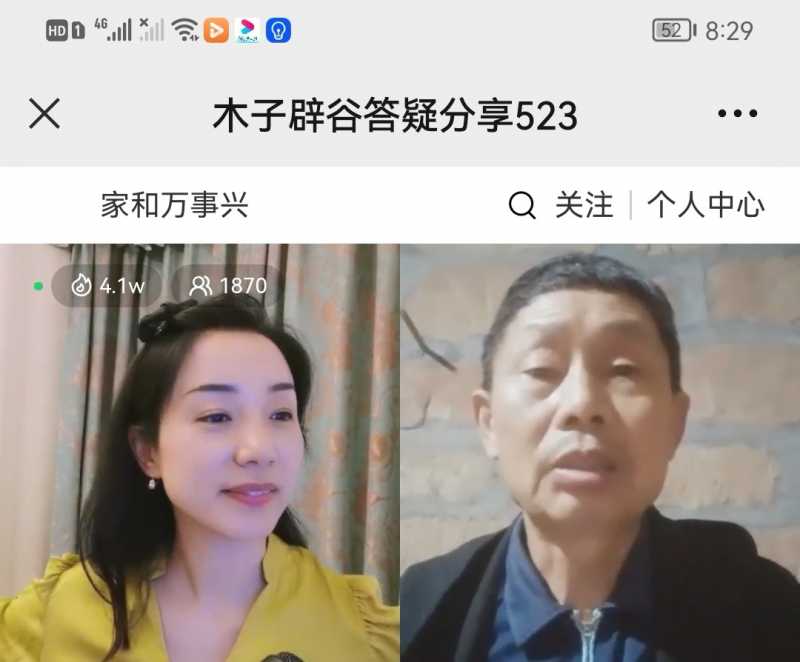Tap the search magnifier icon

click(522, 206)
